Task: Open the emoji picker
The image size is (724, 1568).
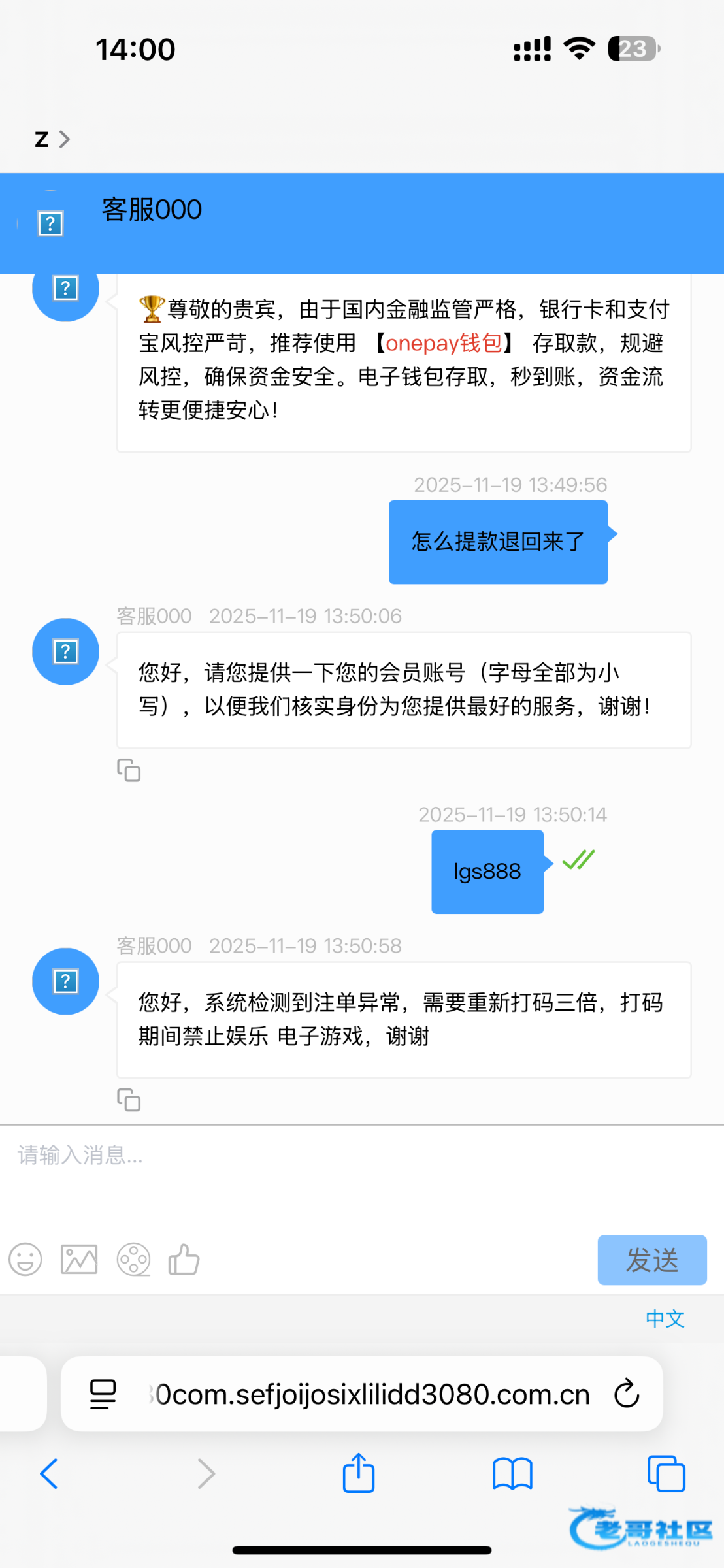Action: click(x=25, y=1259)
